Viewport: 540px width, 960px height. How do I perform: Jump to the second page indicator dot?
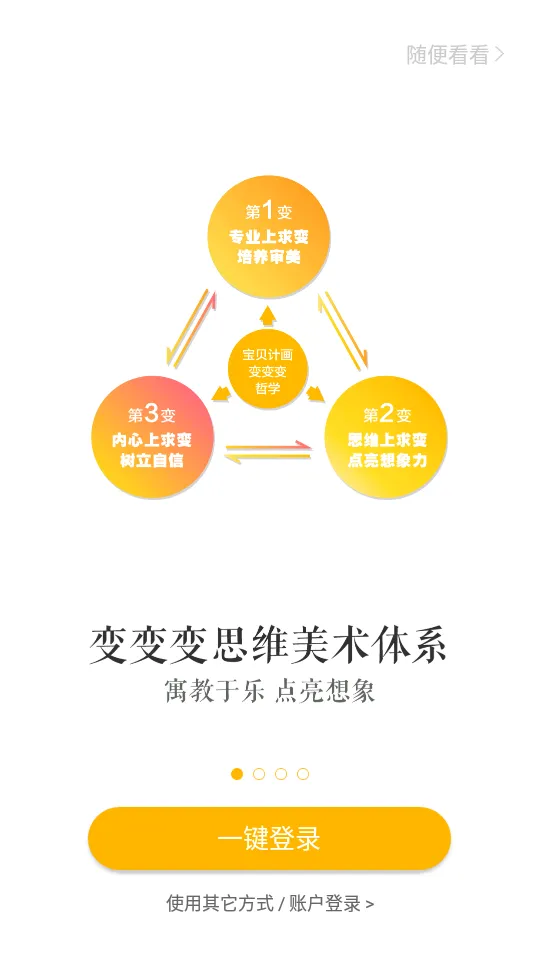coord(259,774)
